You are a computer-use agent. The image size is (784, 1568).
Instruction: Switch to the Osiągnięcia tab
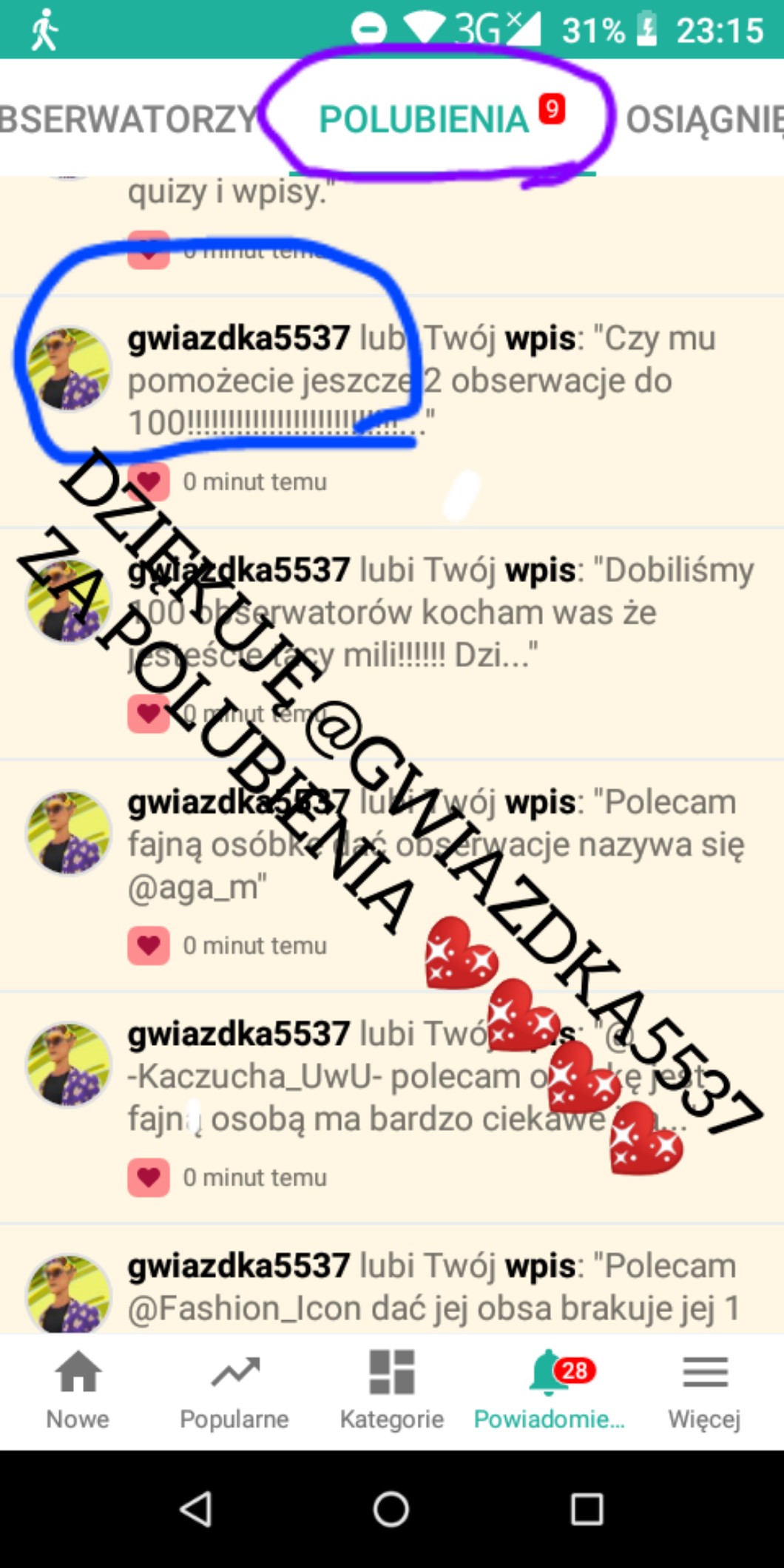pos(703,119)
